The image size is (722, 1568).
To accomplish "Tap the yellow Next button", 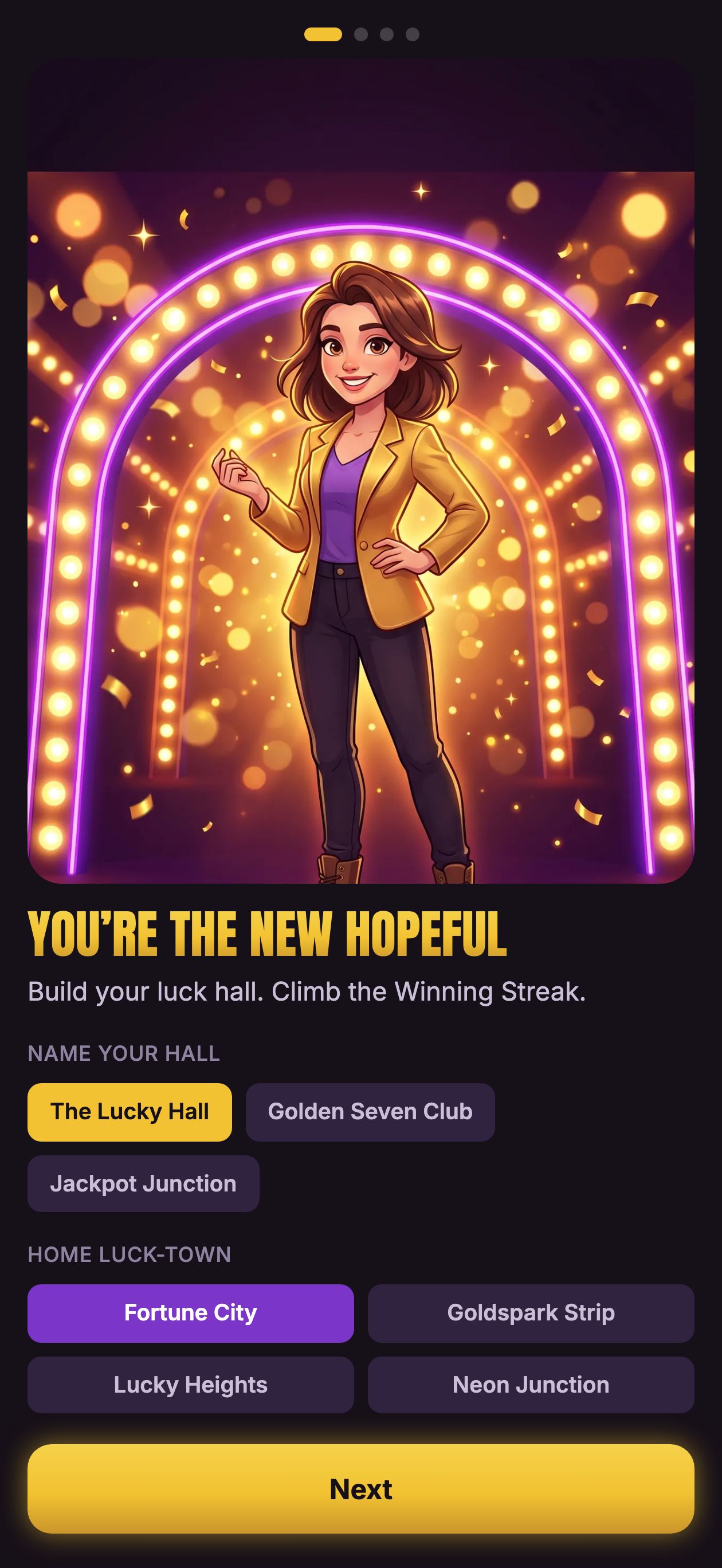I will pyautogui.click(x=361, y=1489).
